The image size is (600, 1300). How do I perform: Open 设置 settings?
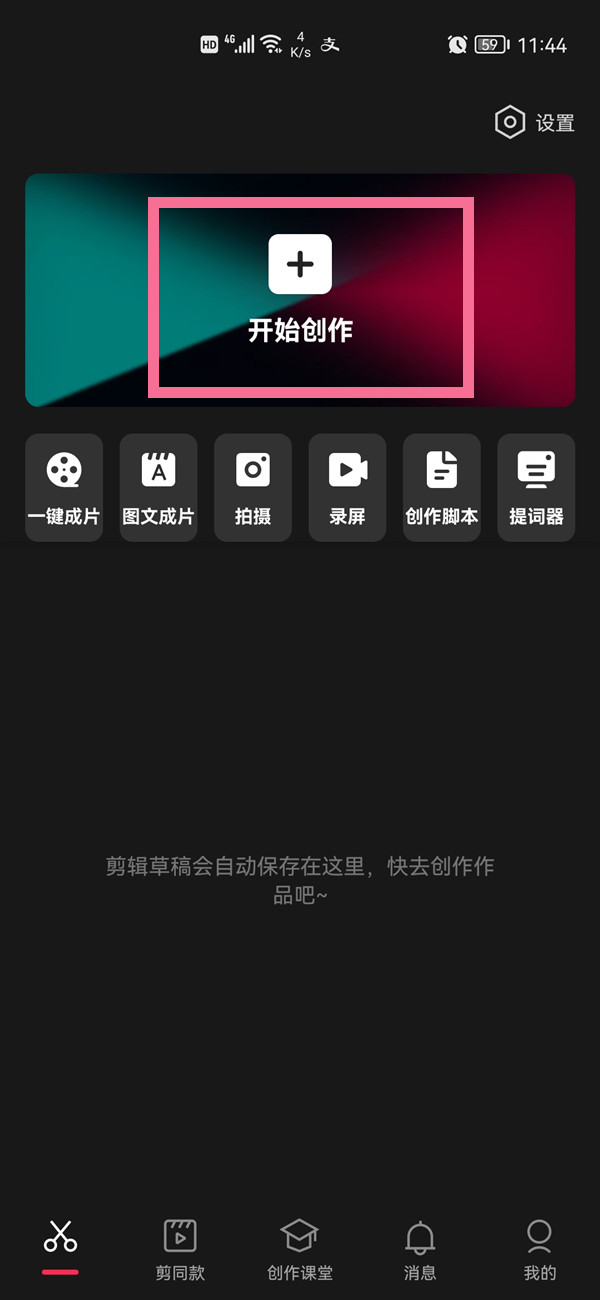[535, 123]
